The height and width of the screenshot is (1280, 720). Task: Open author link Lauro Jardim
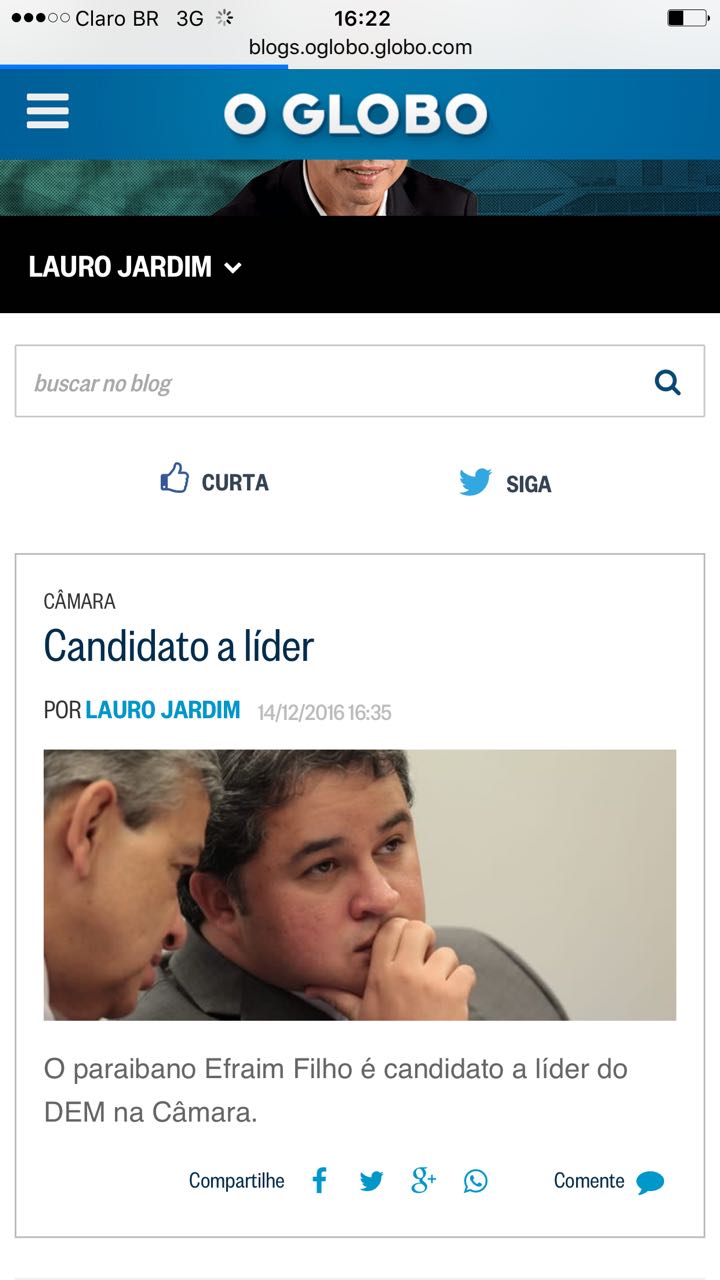pyautogui.click(x=162, y=711)
